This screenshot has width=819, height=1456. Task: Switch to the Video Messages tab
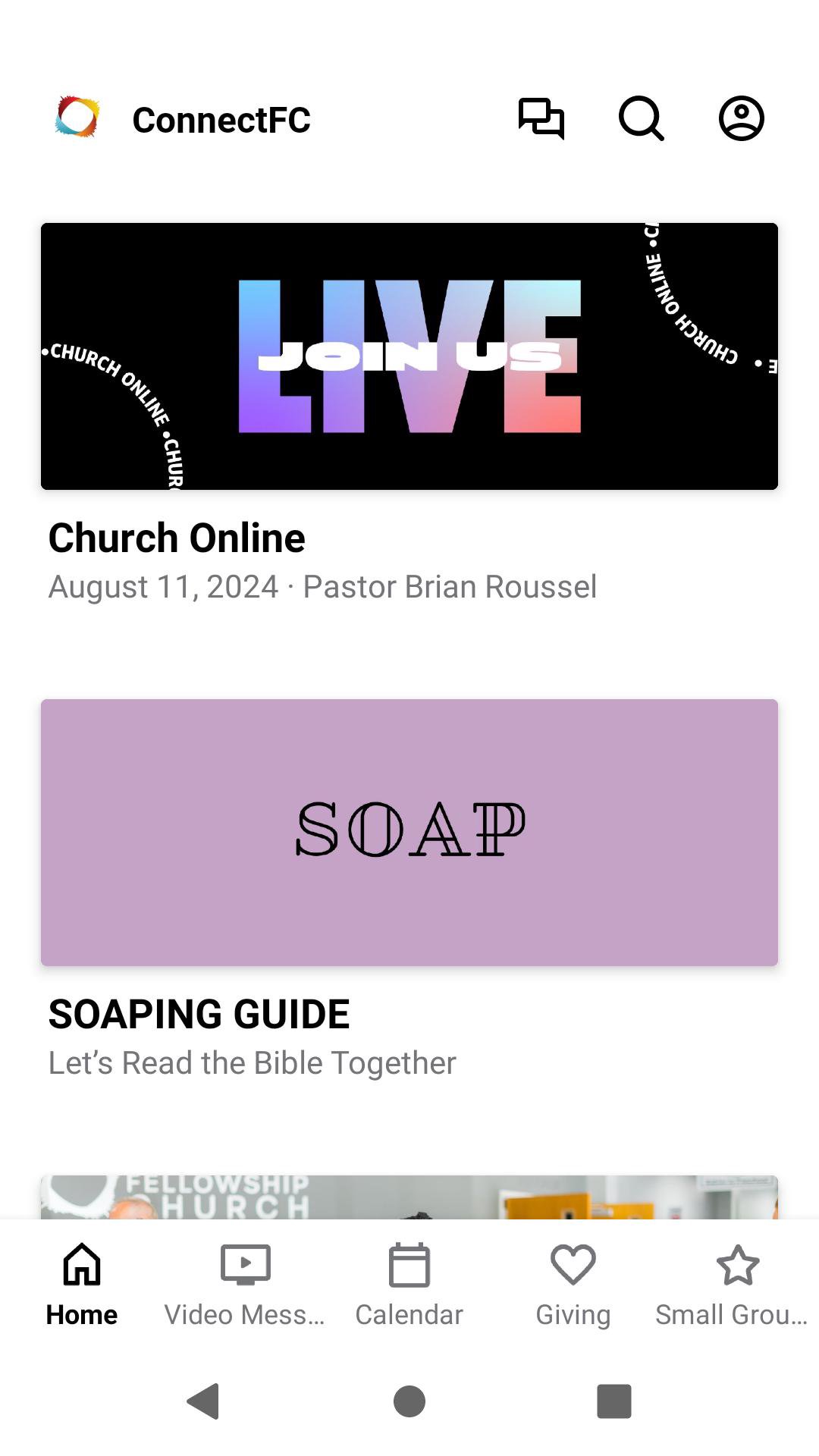(245, 1282)
